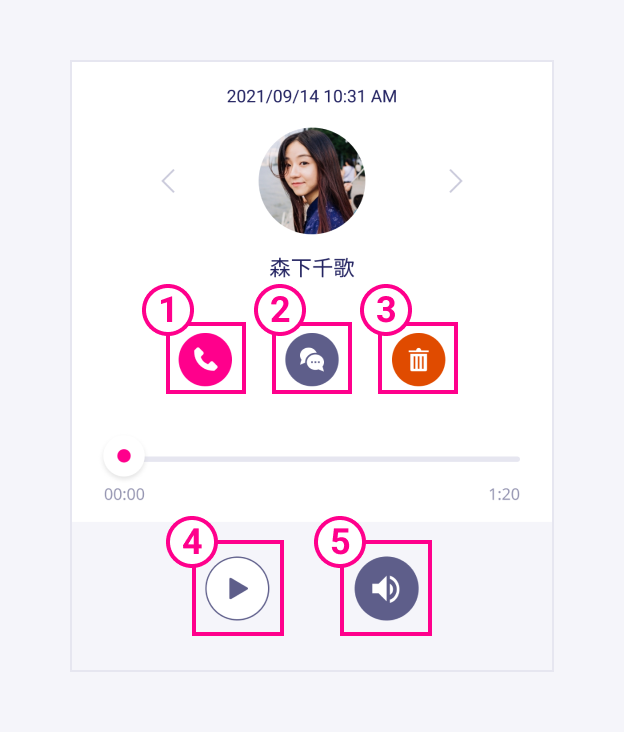Image resolution: width=624 pixels, height=732 pixels.
Task: Play the voicemail recording
Action: pyautogui.click(x=238, y=588)
